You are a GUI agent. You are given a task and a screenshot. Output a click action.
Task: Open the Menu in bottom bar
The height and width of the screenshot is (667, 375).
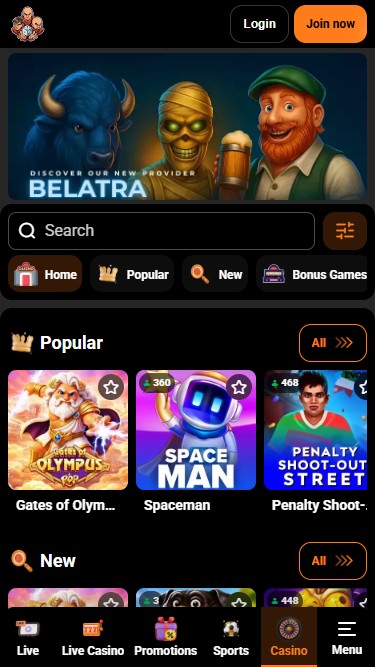click(347, 637)
